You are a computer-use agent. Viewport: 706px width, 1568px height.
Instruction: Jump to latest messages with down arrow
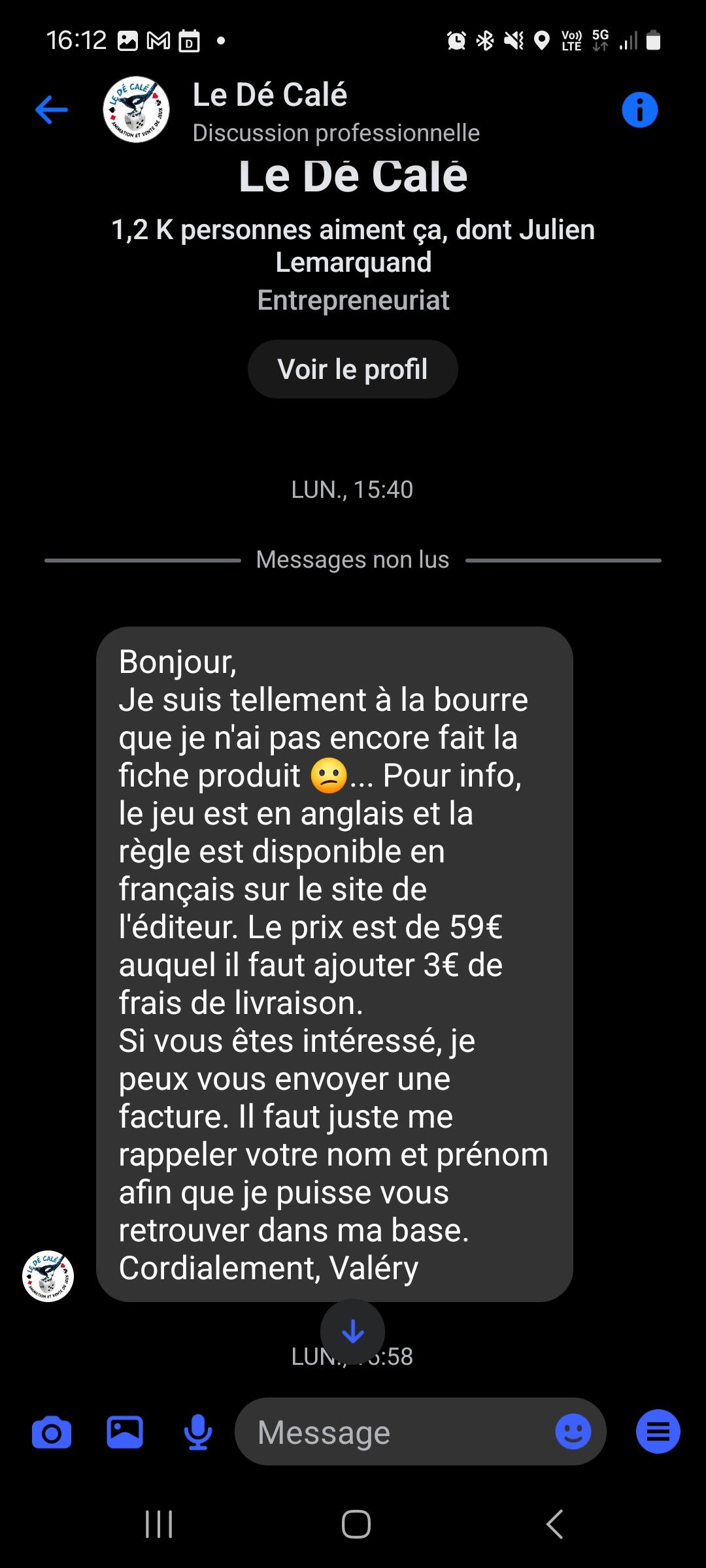coord(352,1331)
